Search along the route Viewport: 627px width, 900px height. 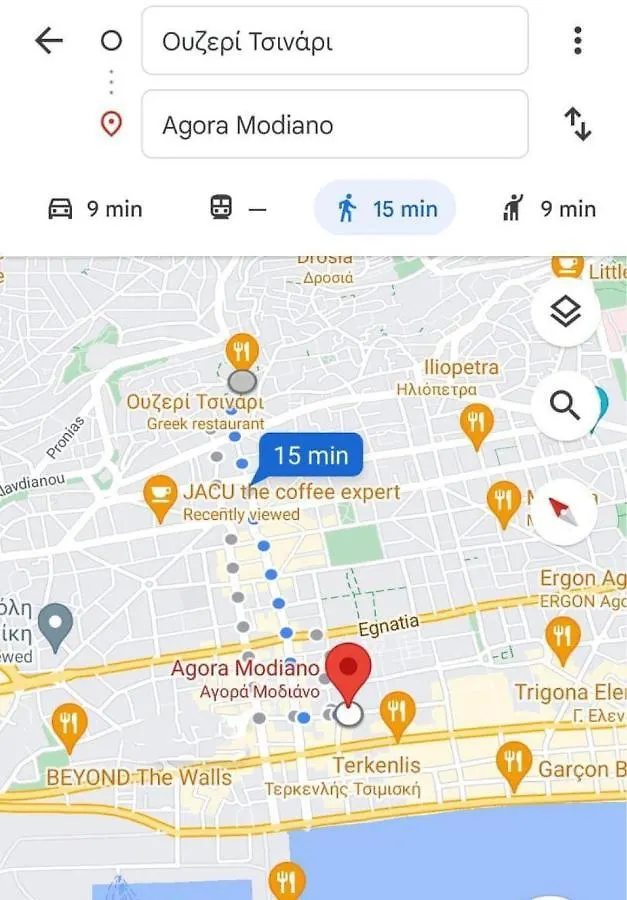click(565, 406)
